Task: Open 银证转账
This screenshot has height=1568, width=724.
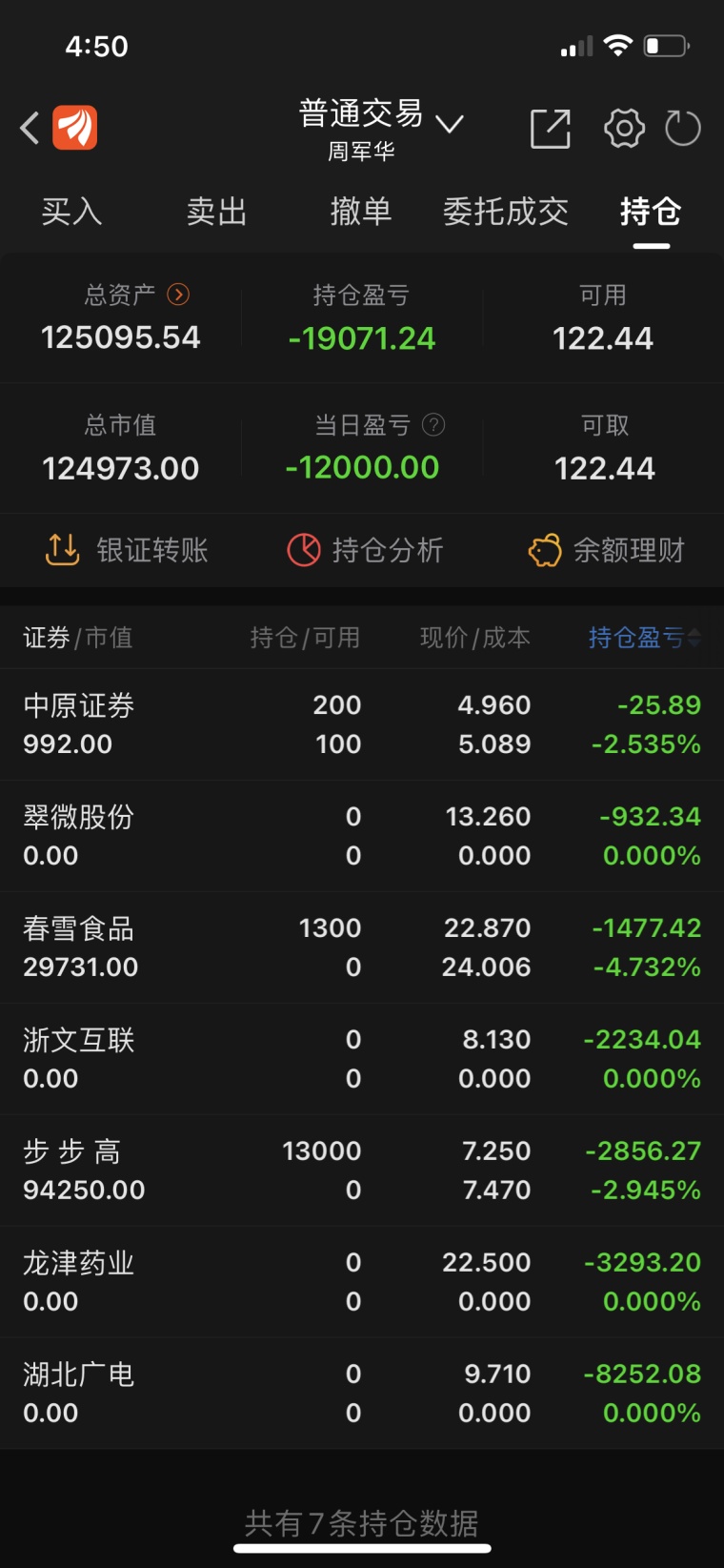Action: [127, 550]
